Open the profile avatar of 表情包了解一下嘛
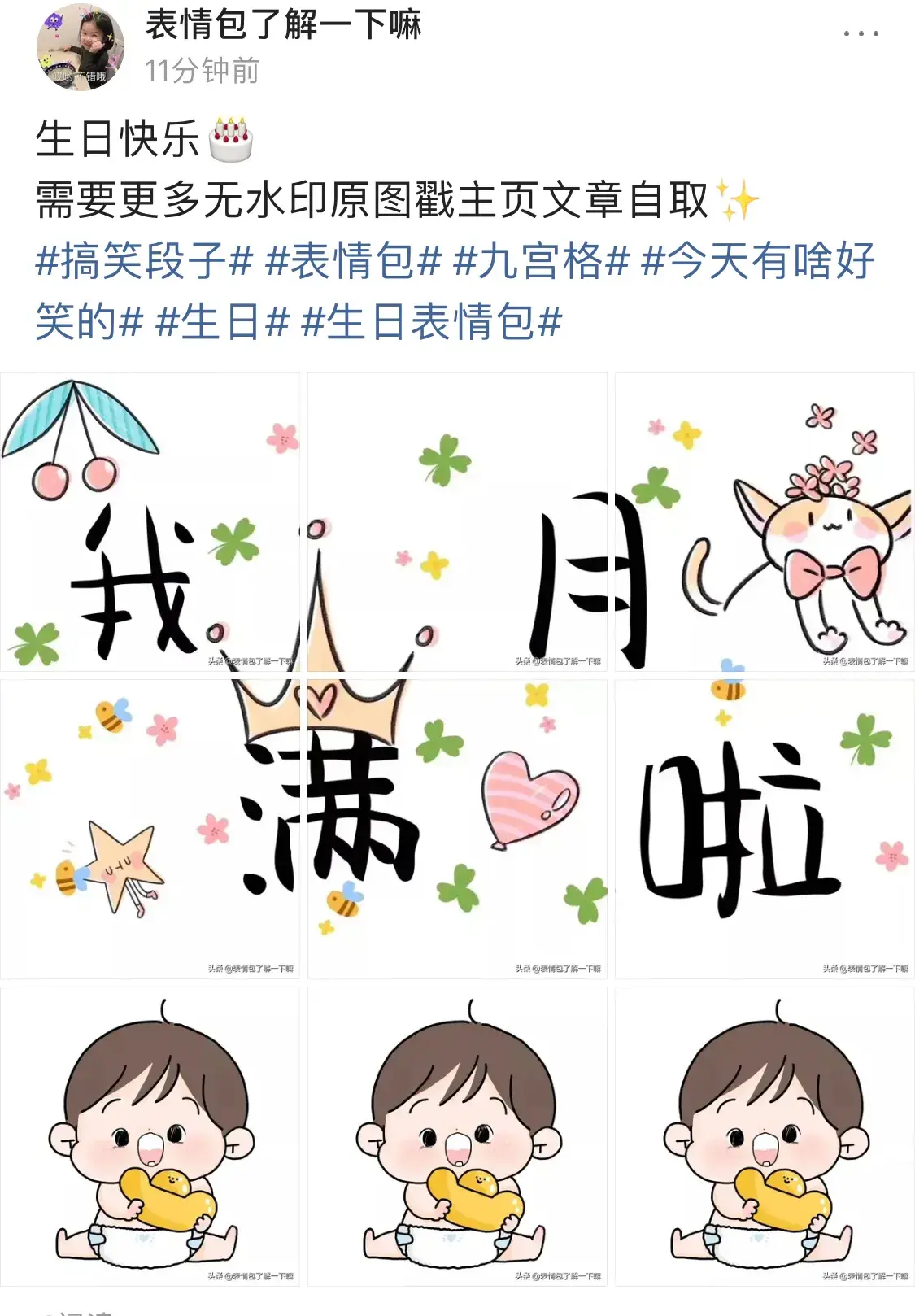Viewport: 915px width, 1316px height. 80,48
